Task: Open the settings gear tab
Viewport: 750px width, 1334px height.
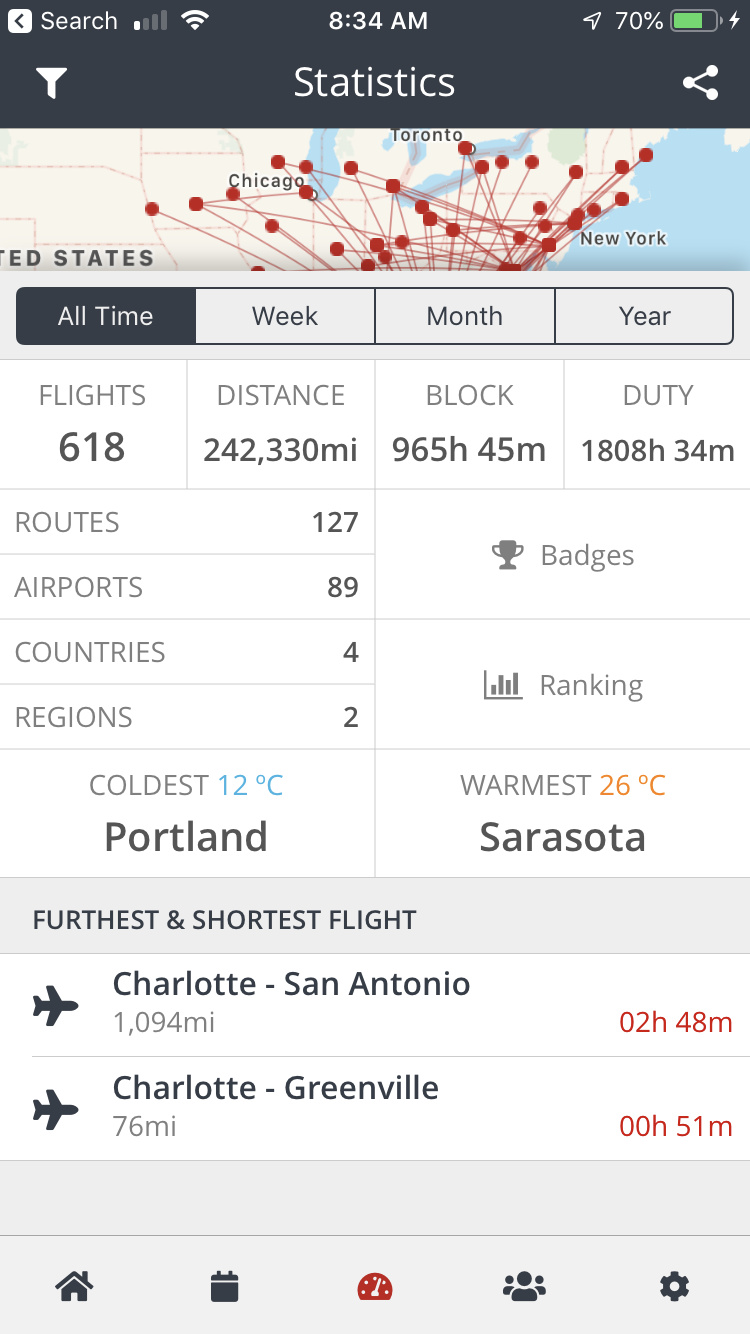Action: pyautogui.click(x=675, y=1286)
